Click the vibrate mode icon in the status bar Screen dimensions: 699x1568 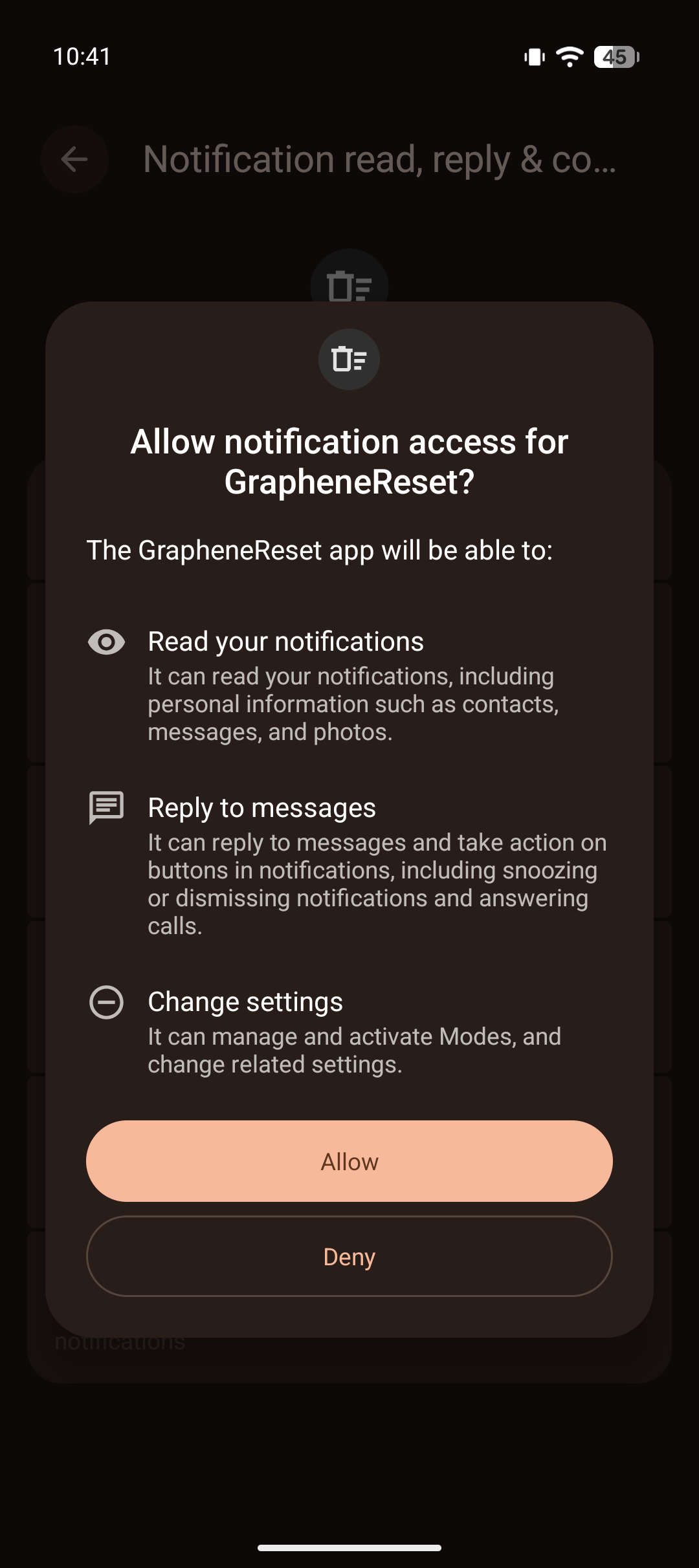pos(532,58)
